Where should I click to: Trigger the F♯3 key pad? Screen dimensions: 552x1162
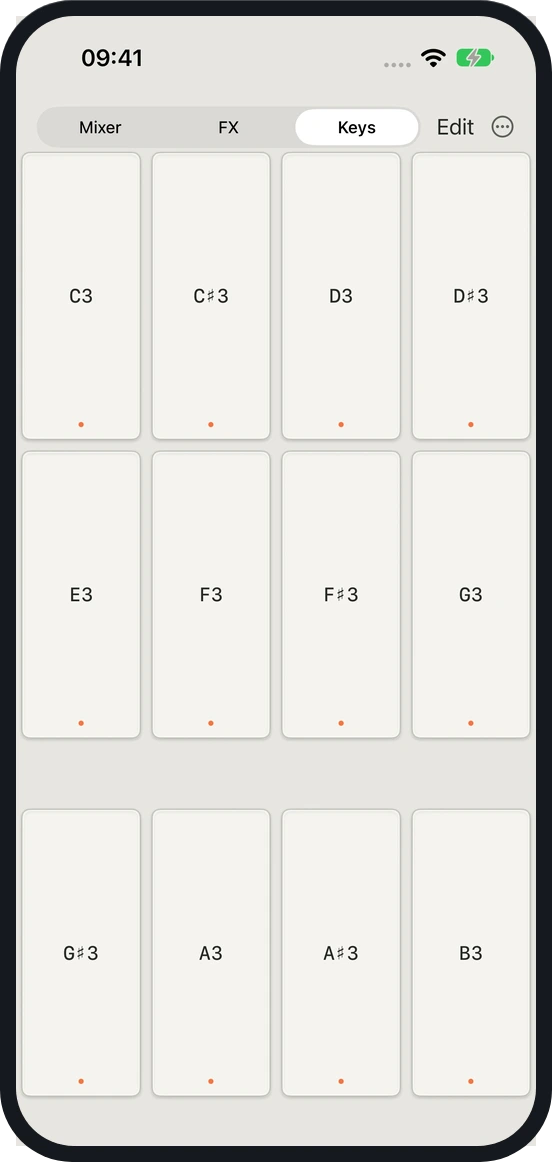click(x=341, y=594)
